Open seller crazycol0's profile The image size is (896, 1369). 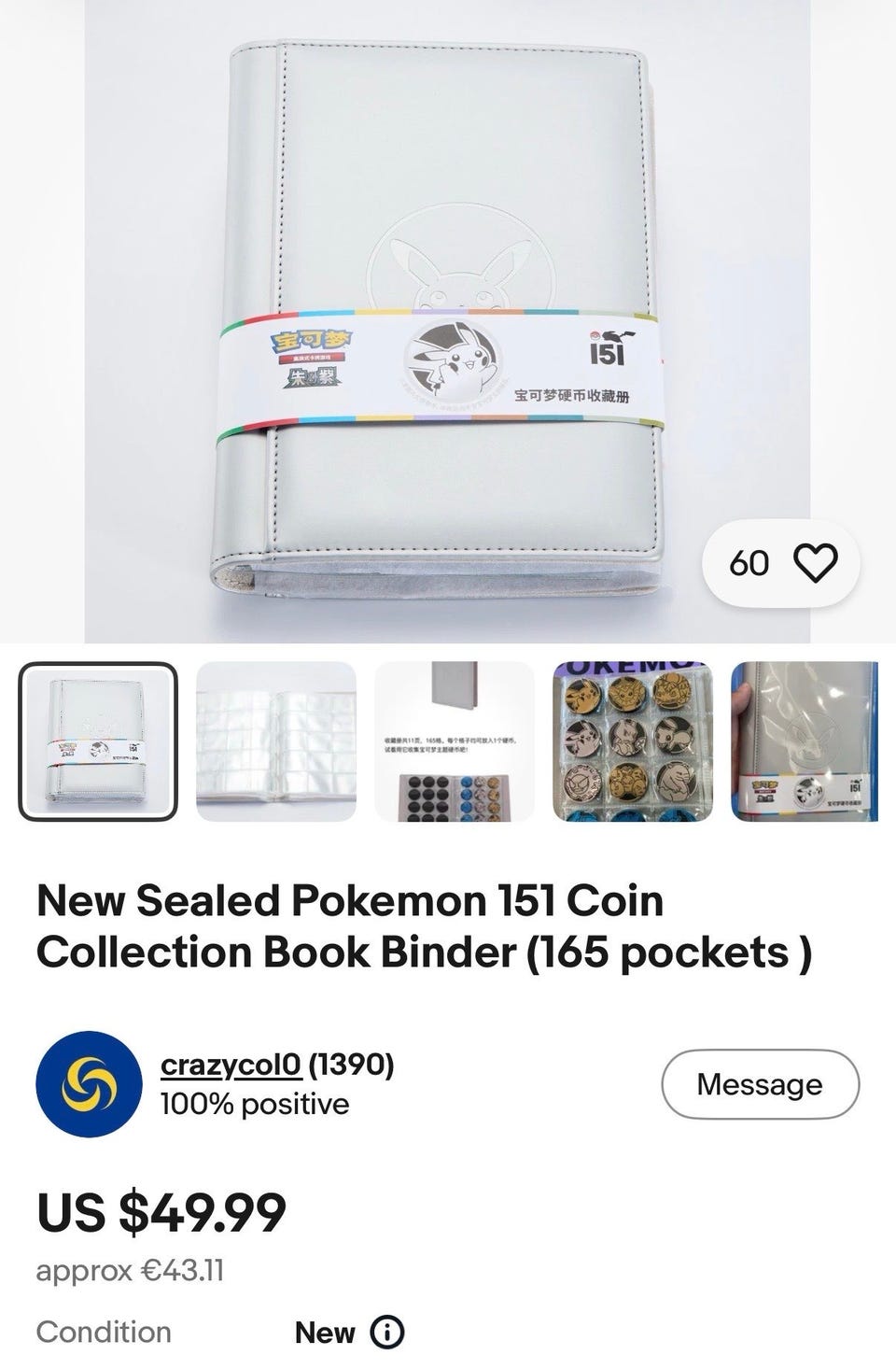tap(230, 1064)
